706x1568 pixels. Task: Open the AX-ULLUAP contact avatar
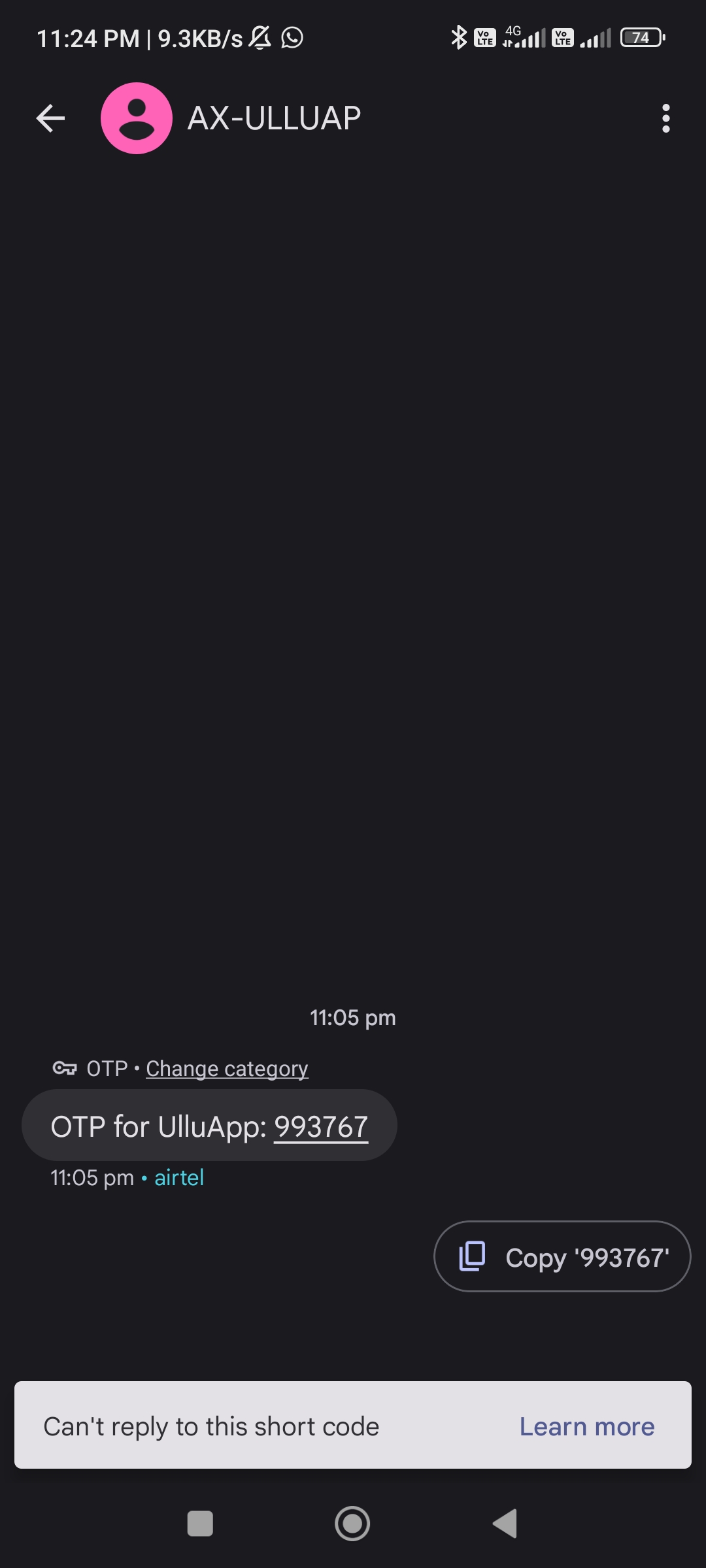136,118
